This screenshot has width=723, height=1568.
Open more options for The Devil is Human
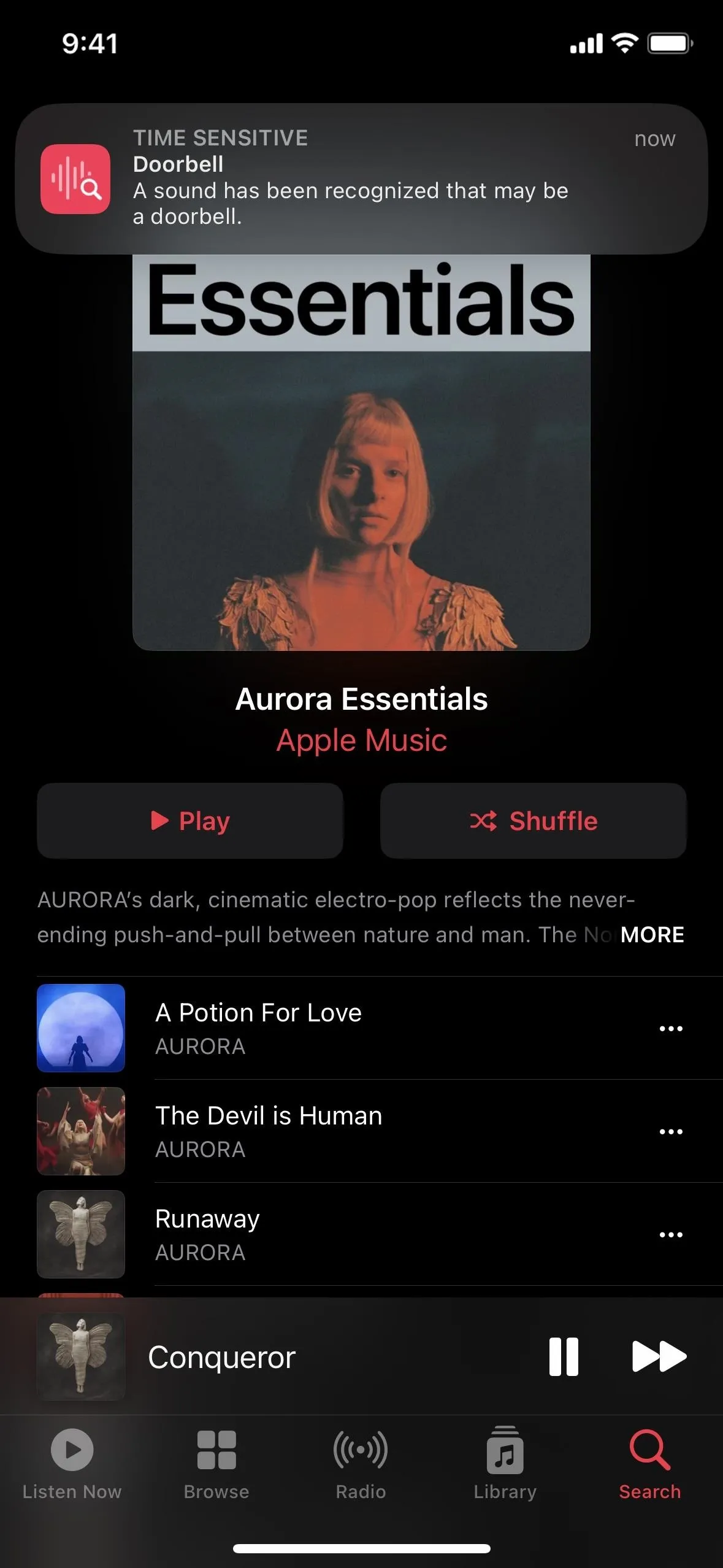(x=670, y=1131)
